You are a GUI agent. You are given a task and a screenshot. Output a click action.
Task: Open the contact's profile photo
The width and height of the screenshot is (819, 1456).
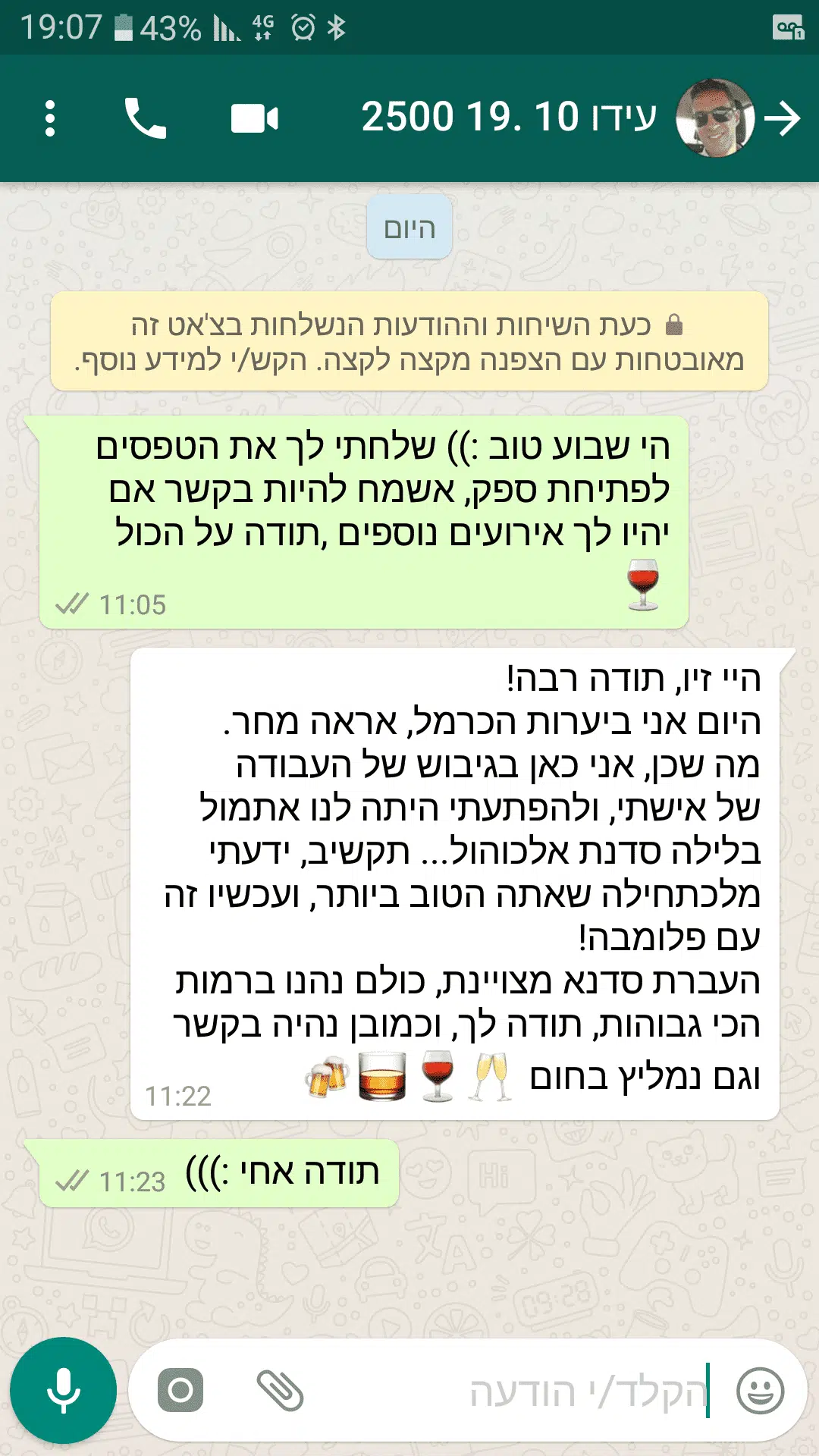click(x=715, y=118)
